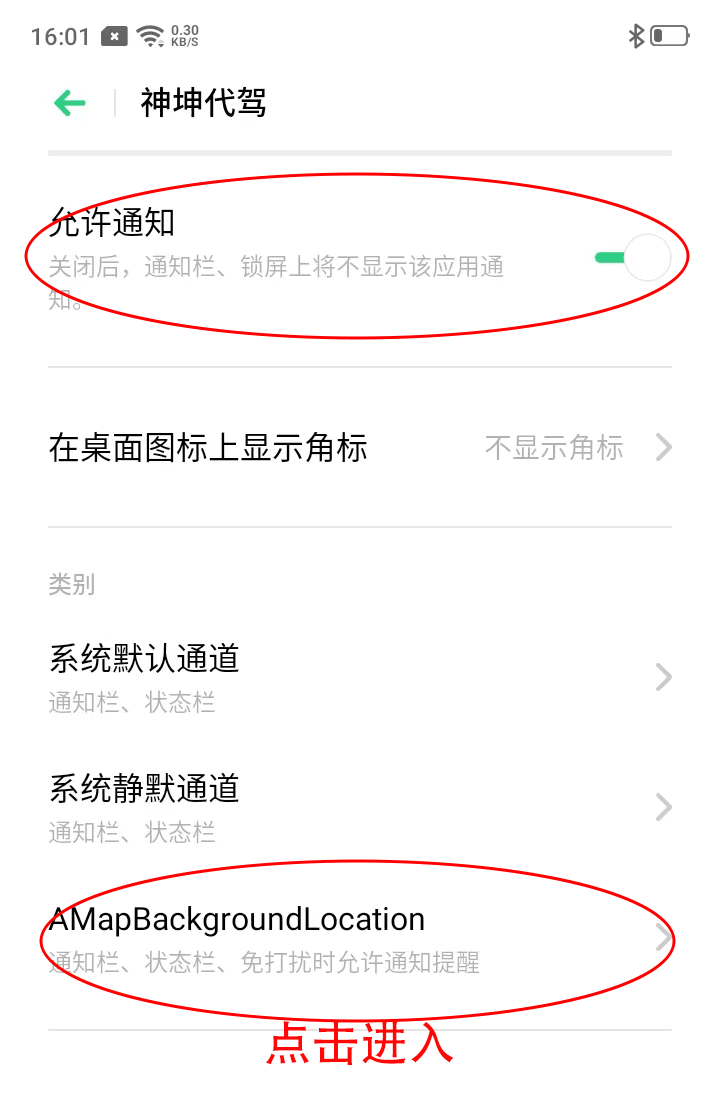The width and height of the screenshot is (720, 1098).
Task: Open AMapBackgroundLocation channel settings
Action: pos(360,938)
